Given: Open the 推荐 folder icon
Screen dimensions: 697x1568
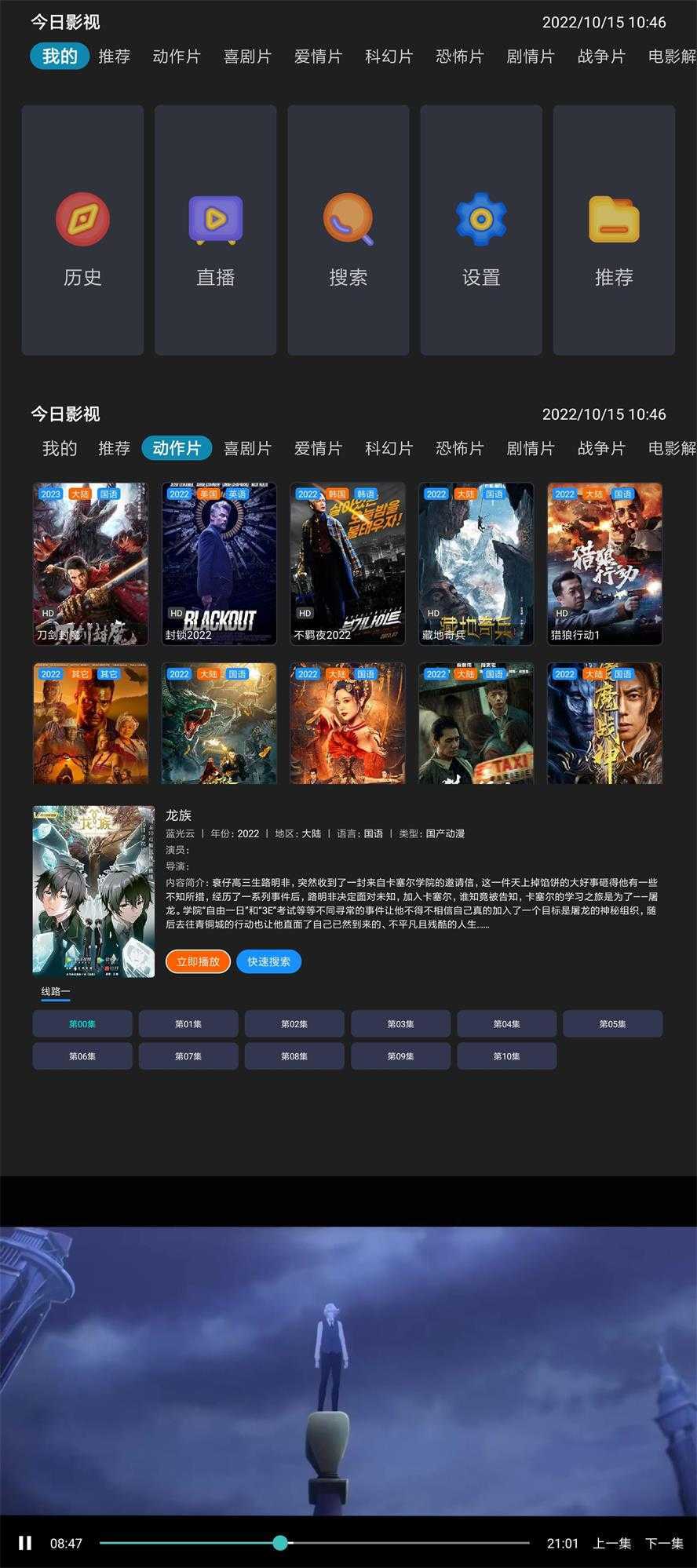Looking at the screenshot, I should coord(614,218).
